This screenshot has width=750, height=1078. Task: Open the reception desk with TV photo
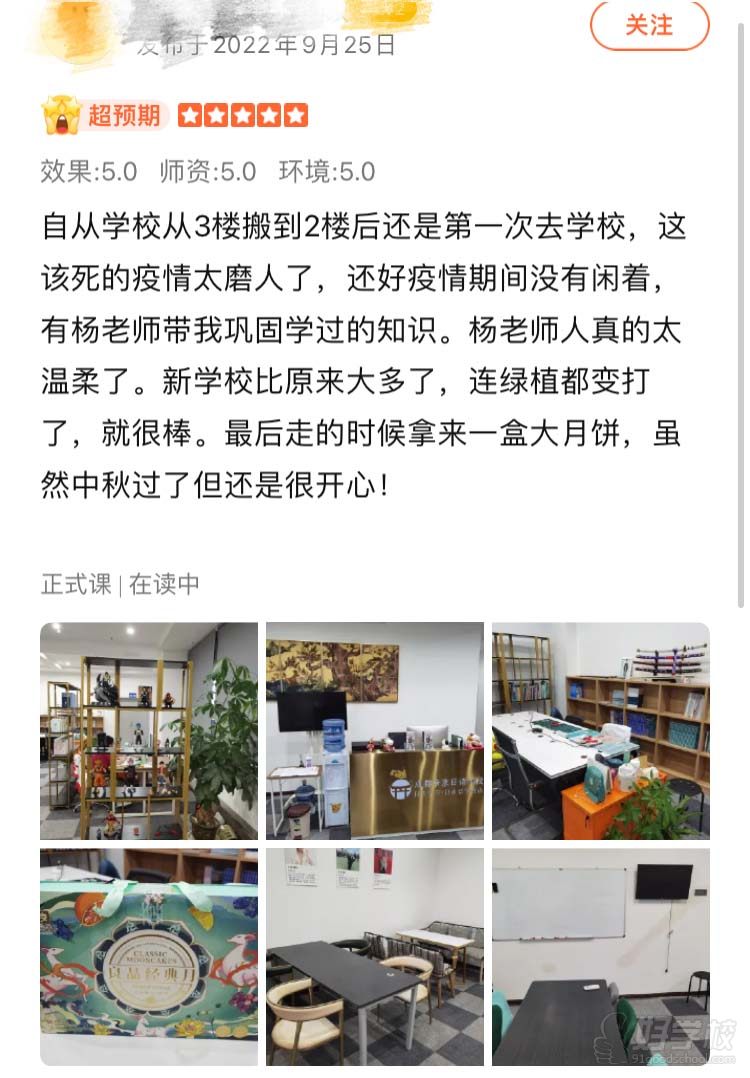pos(374,730)
